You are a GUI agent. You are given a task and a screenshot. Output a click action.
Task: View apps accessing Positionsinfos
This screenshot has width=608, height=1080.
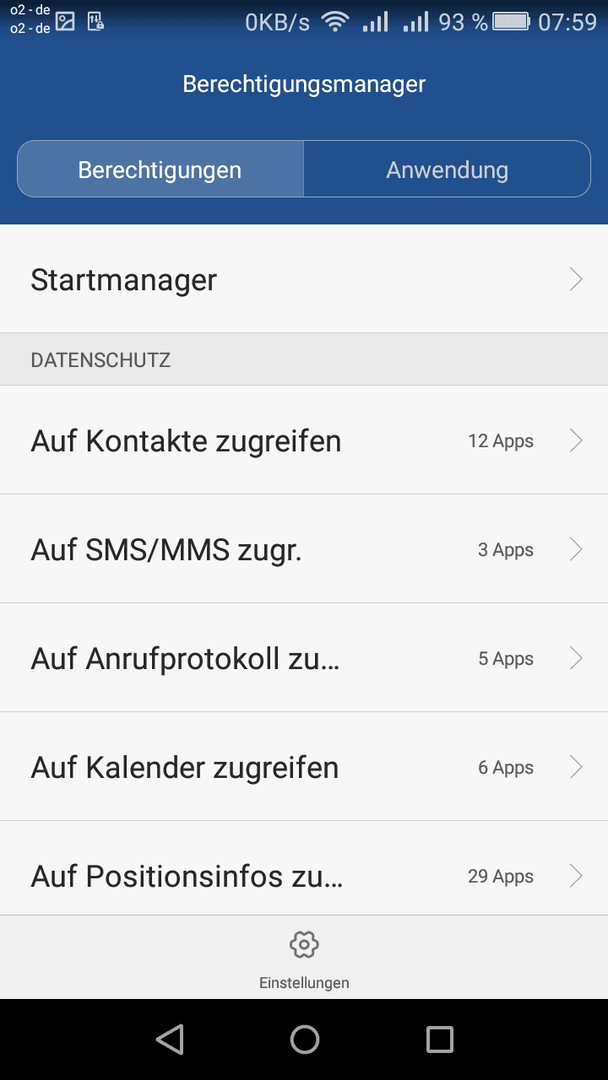[x=304, y=869]
